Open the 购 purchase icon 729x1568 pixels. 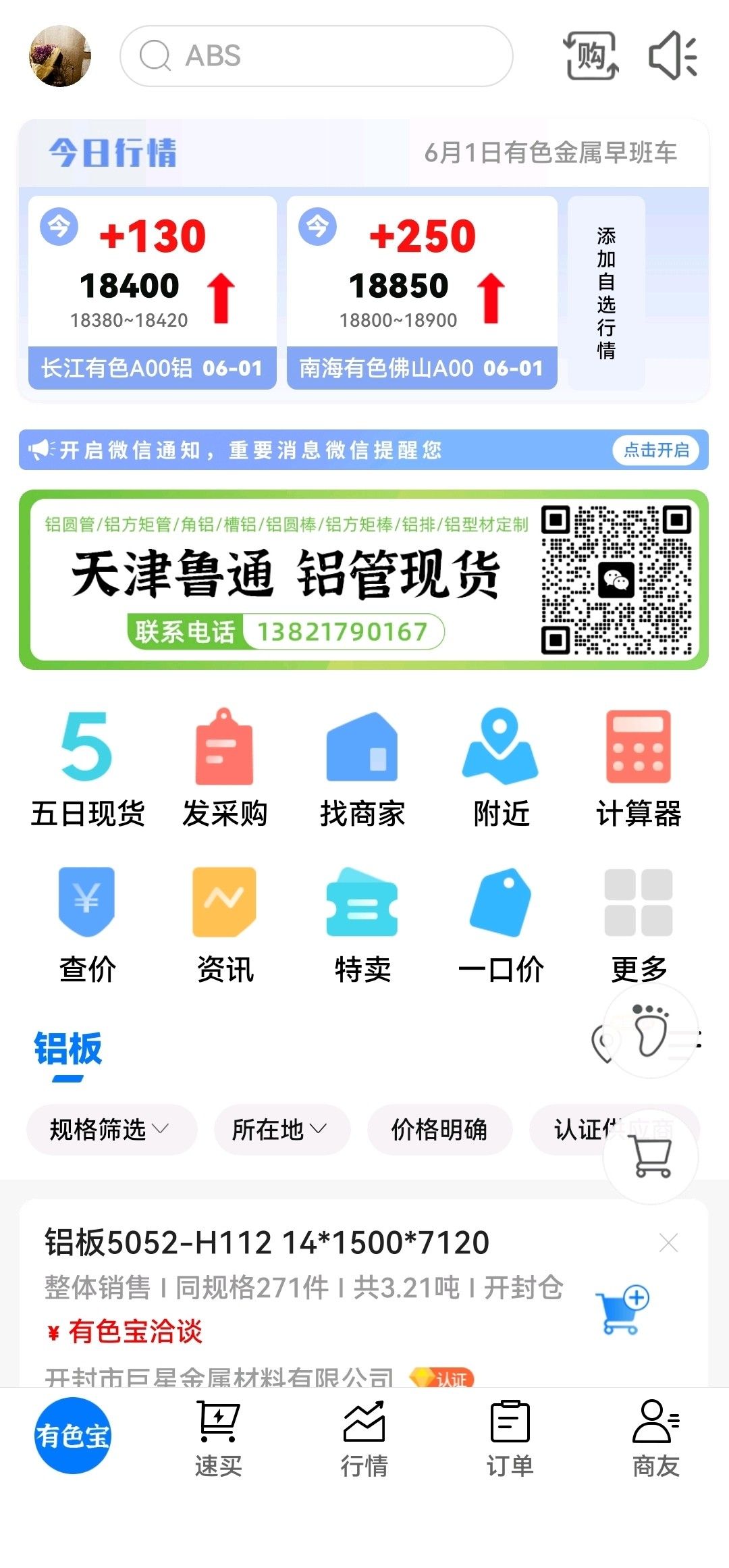[x=591, y=56]
